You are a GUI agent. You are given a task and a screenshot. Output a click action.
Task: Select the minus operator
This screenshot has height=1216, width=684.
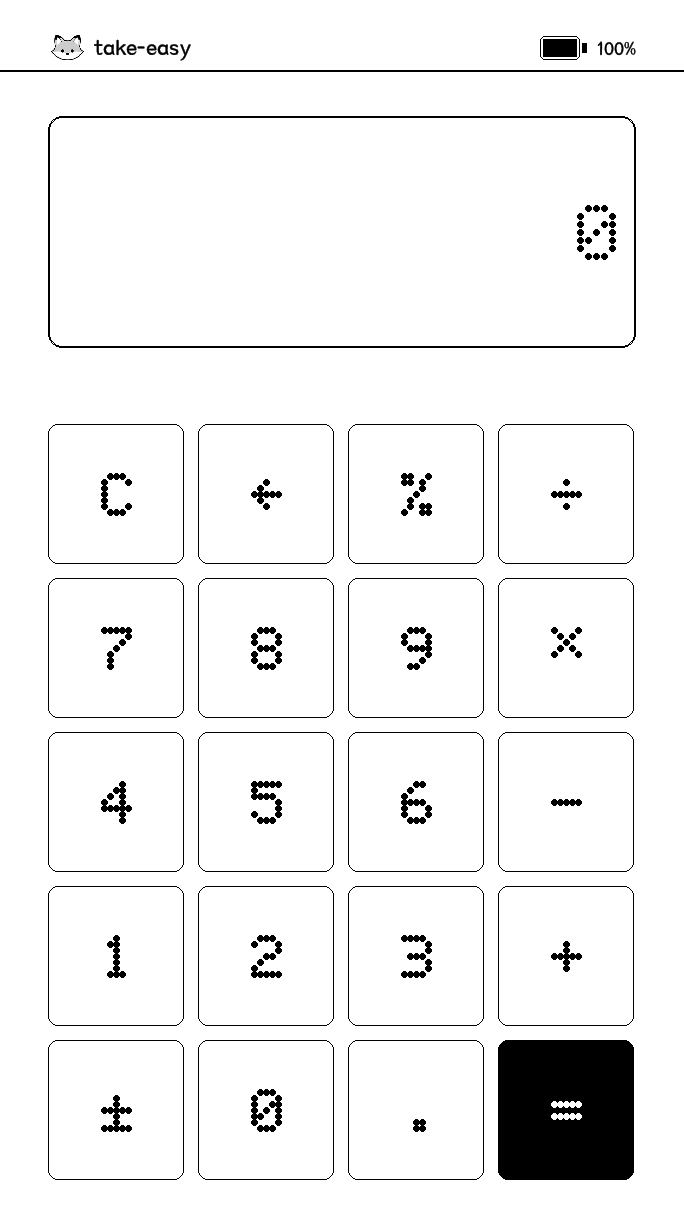pyautogui.click(x=566, y=802)
